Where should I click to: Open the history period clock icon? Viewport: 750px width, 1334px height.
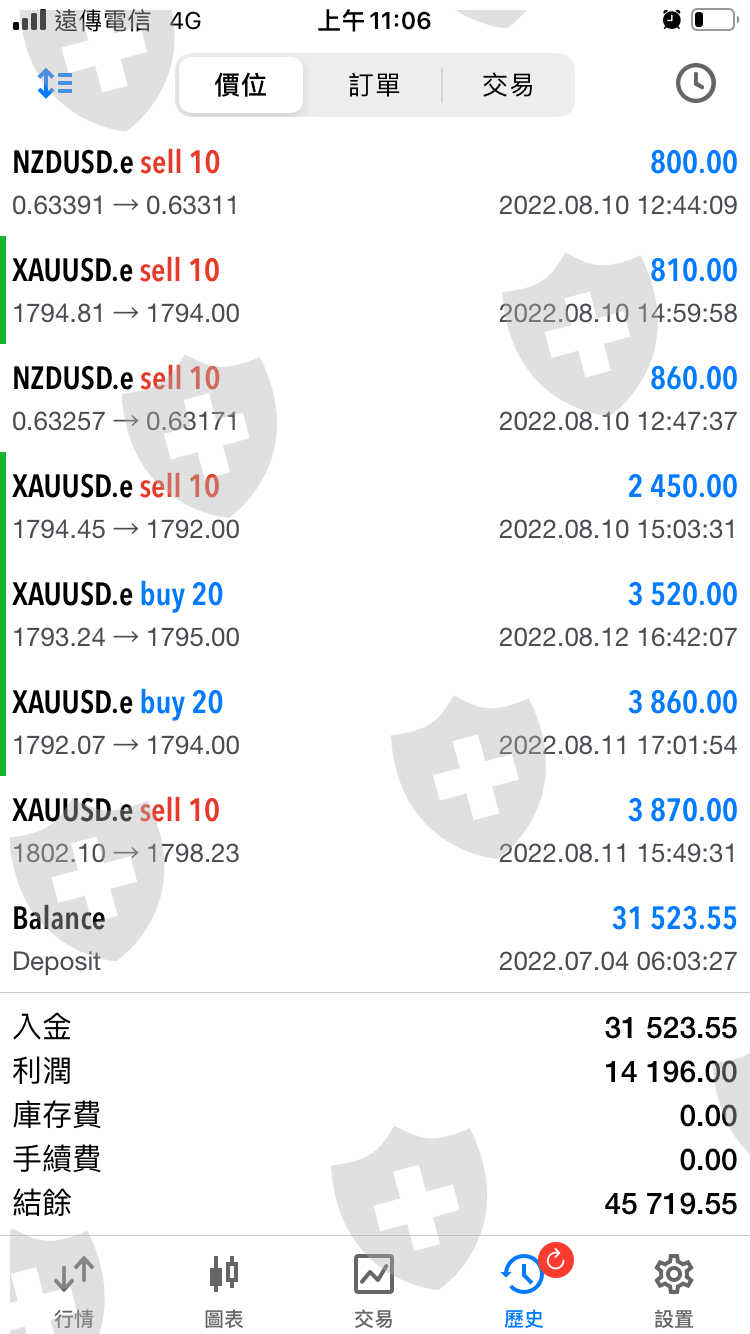(695, 84)
